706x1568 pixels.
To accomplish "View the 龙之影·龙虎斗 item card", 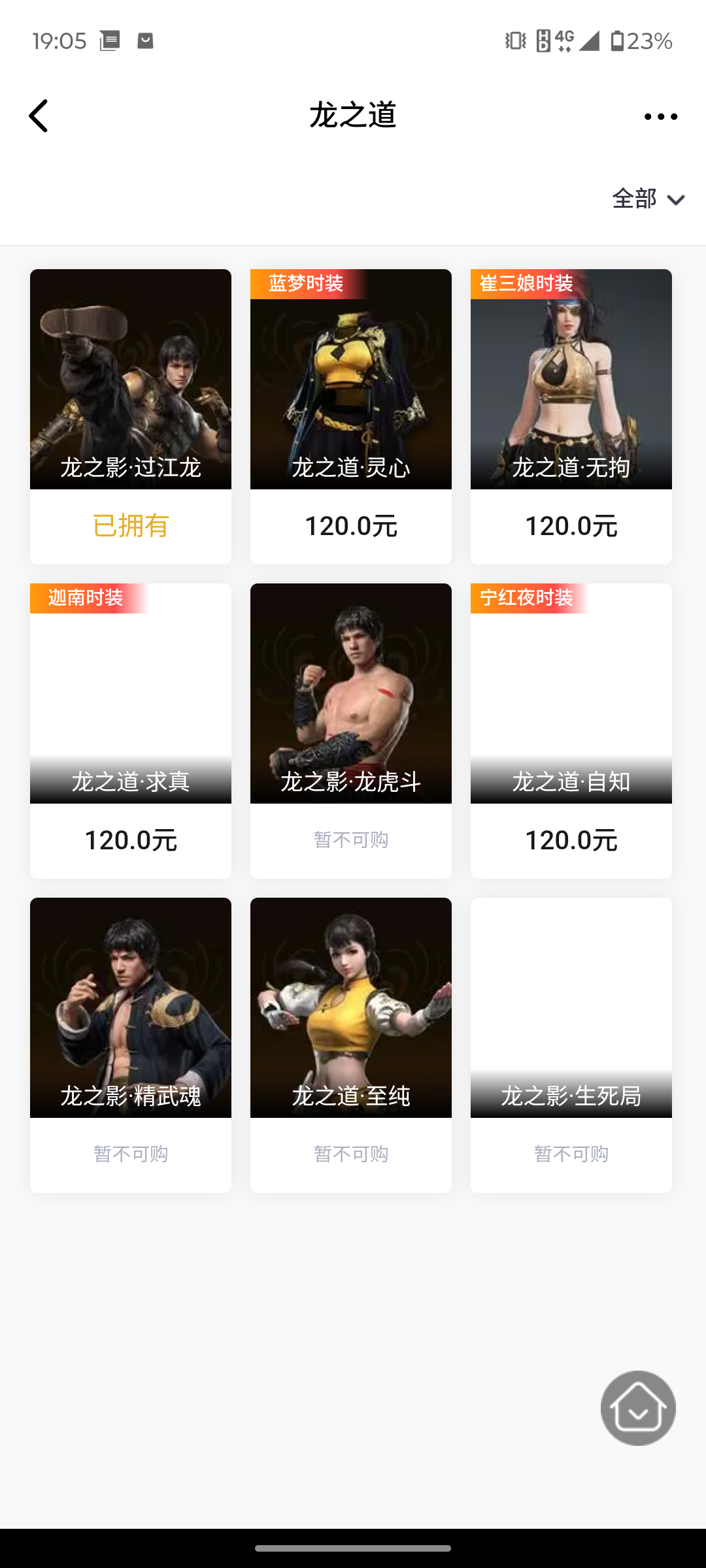I will point(351,730).
